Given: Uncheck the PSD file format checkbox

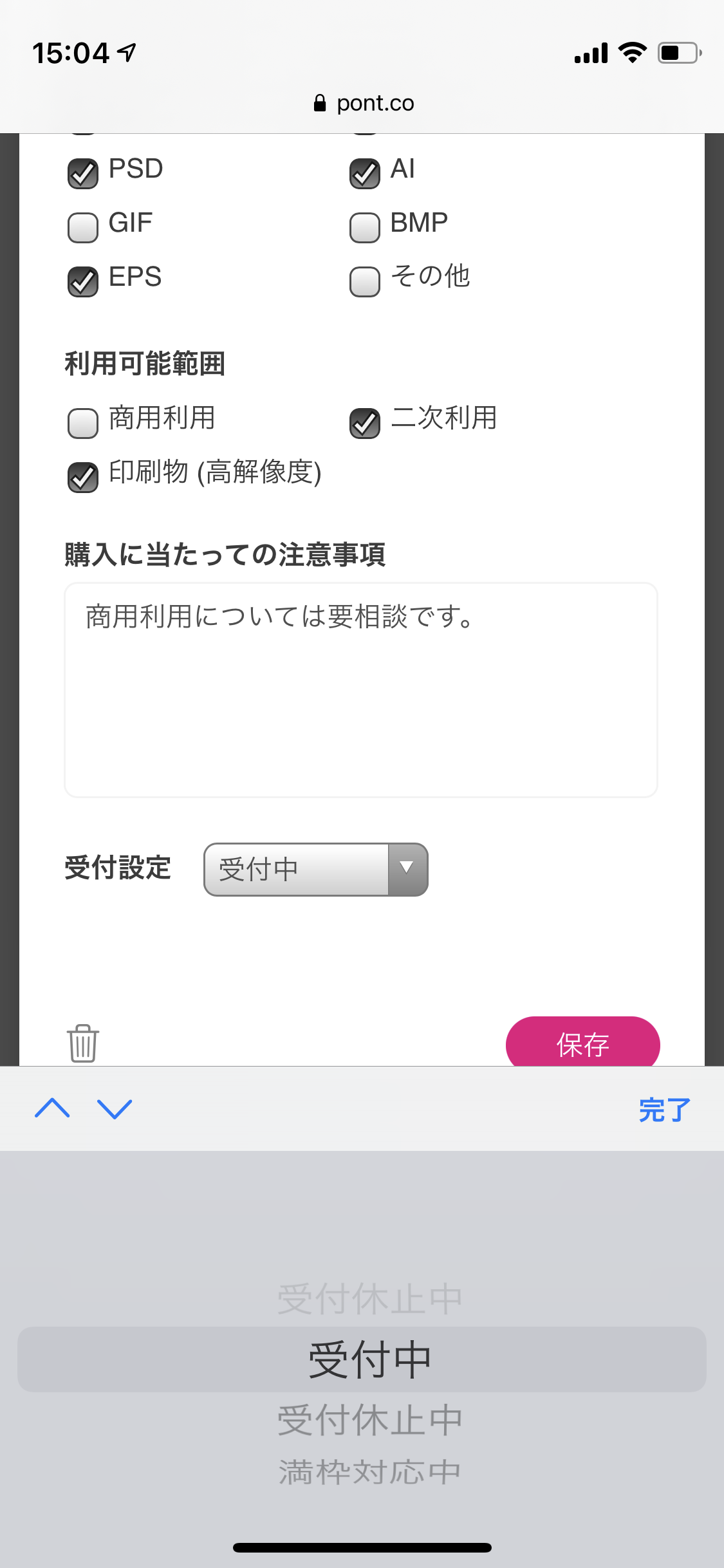Looking at the screenshot, I should point(83,173).
